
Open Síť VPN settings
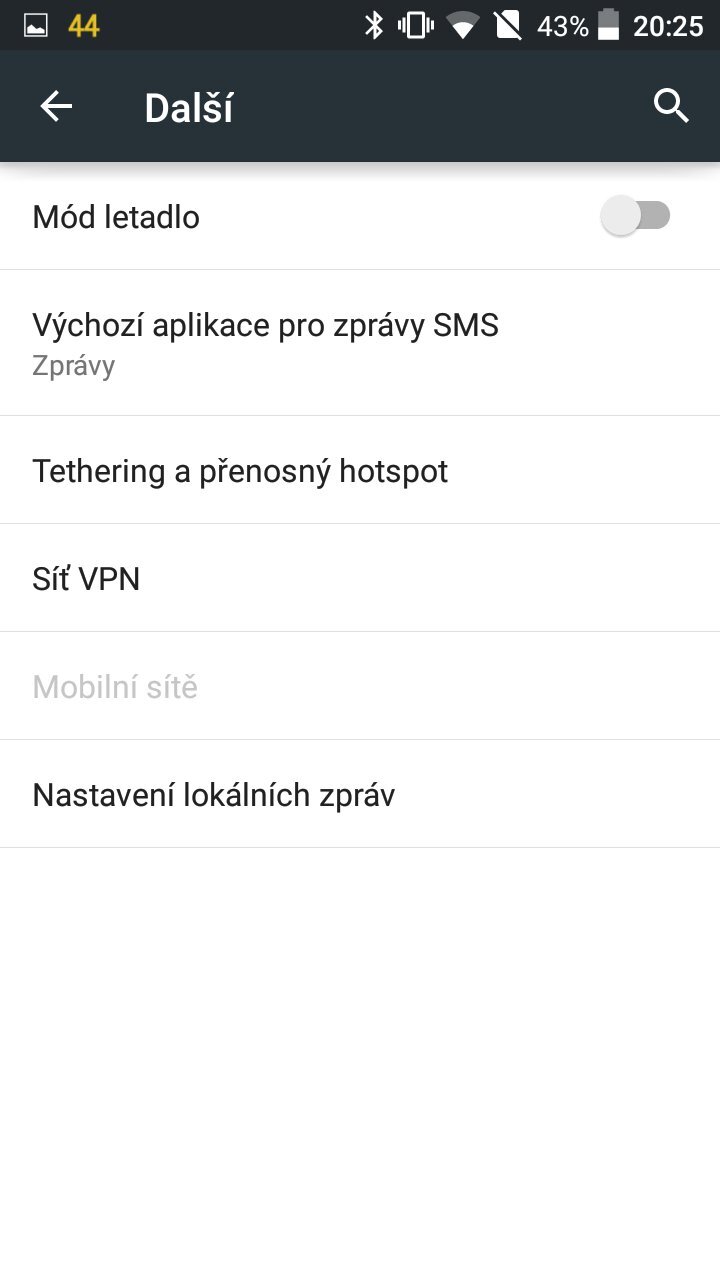86,578
